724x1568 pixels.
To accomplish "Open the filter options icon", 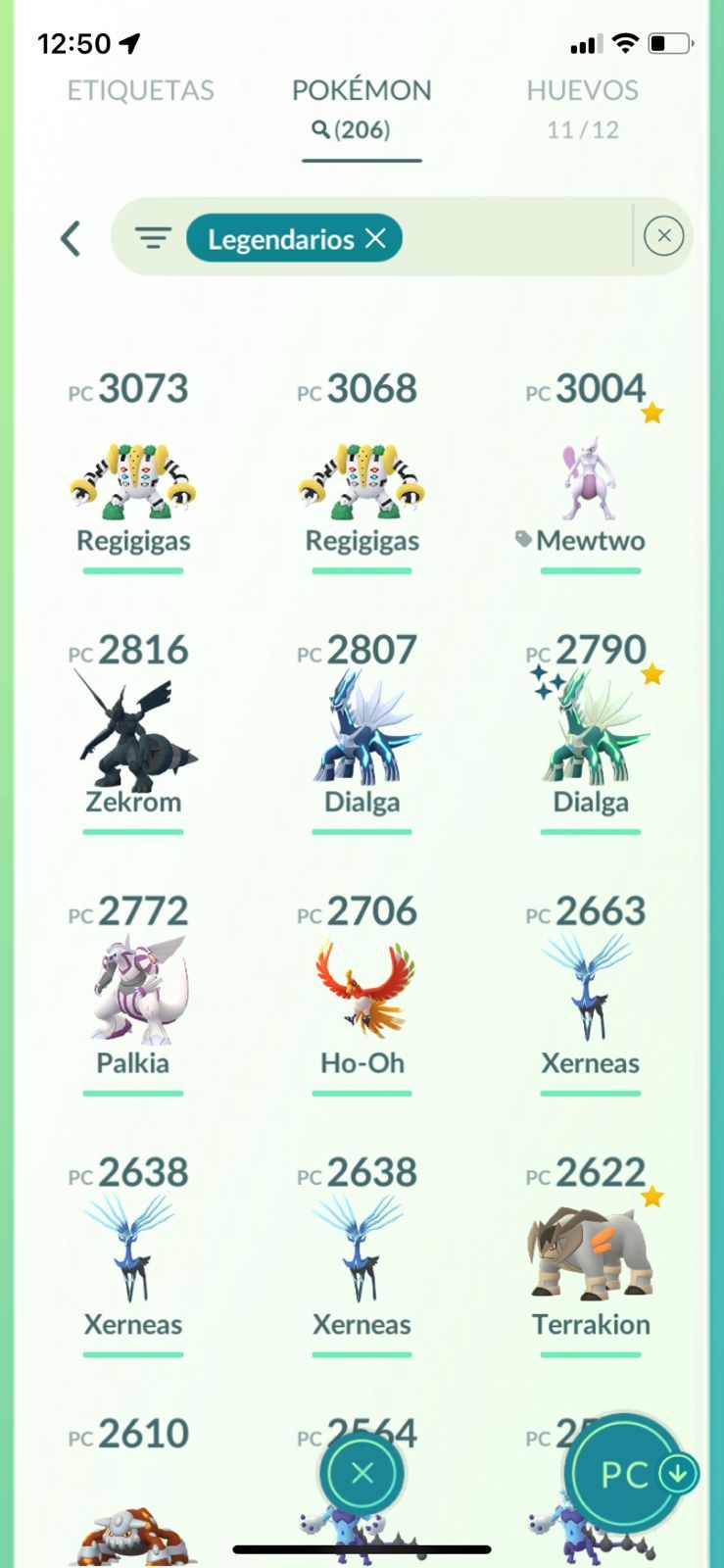I will [153, 237].
